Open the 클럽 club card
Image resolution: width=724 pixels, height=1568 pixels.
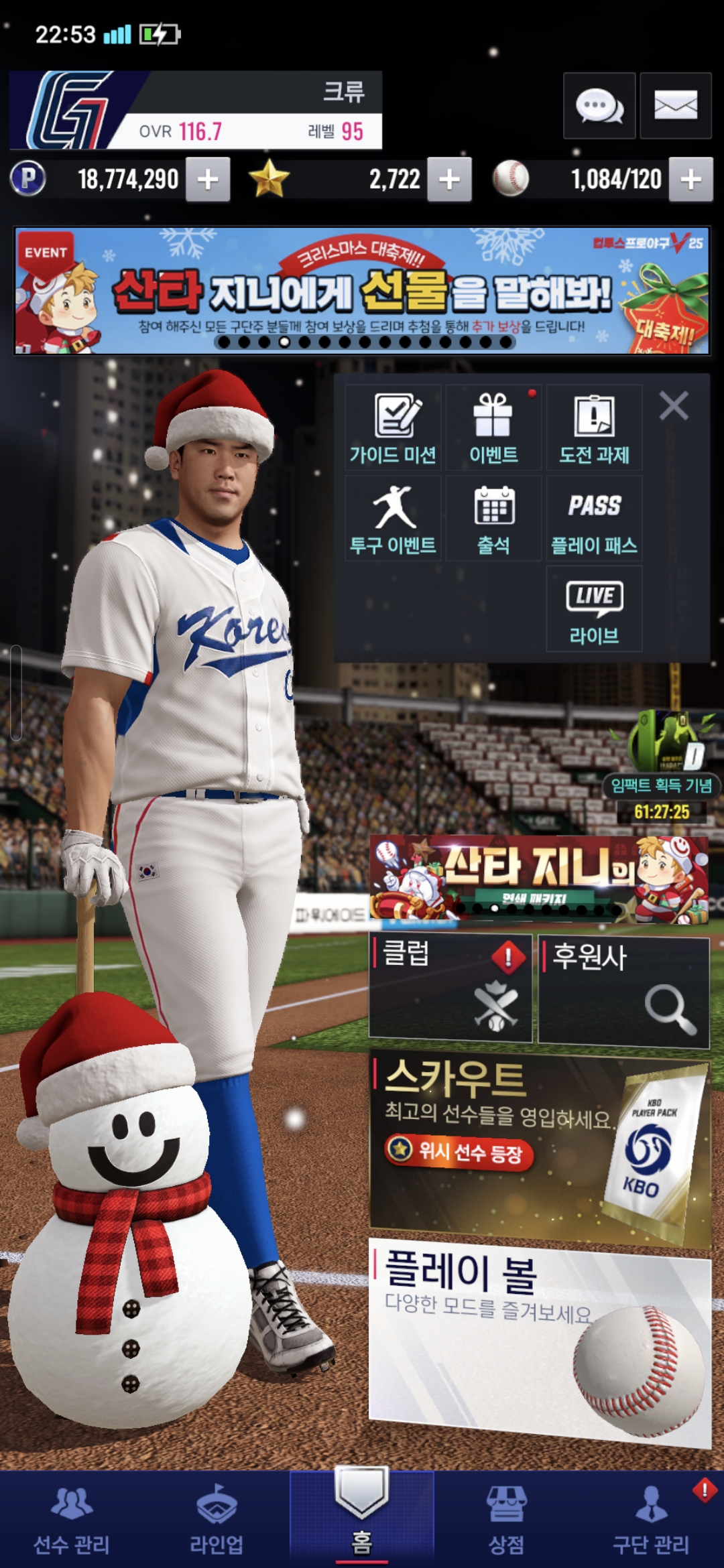[x=450, y=988]
